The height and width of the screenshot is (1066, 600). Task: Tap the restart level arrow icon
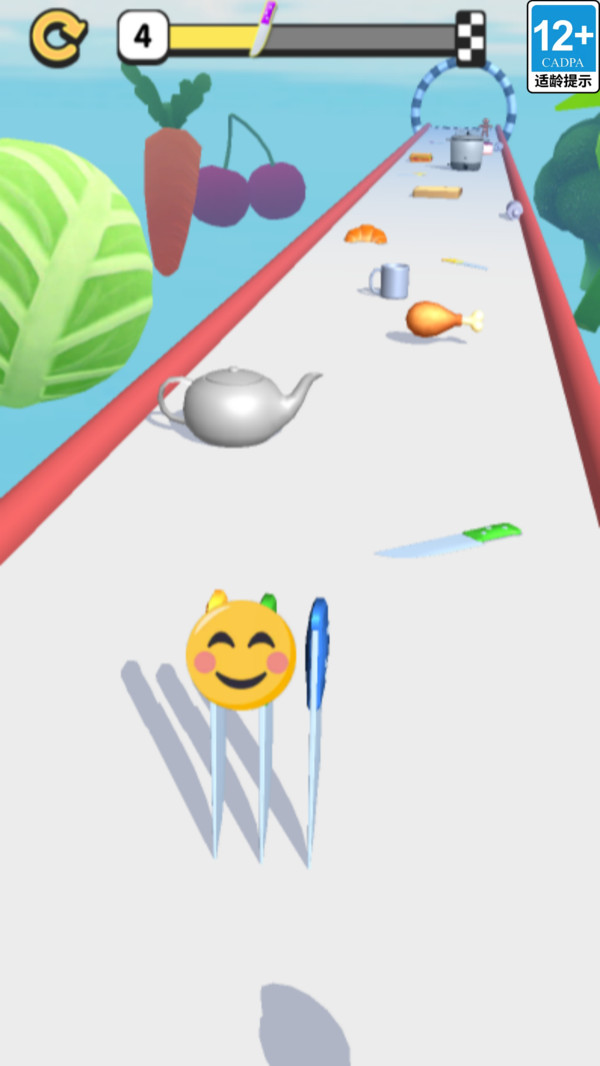point(58,37)
